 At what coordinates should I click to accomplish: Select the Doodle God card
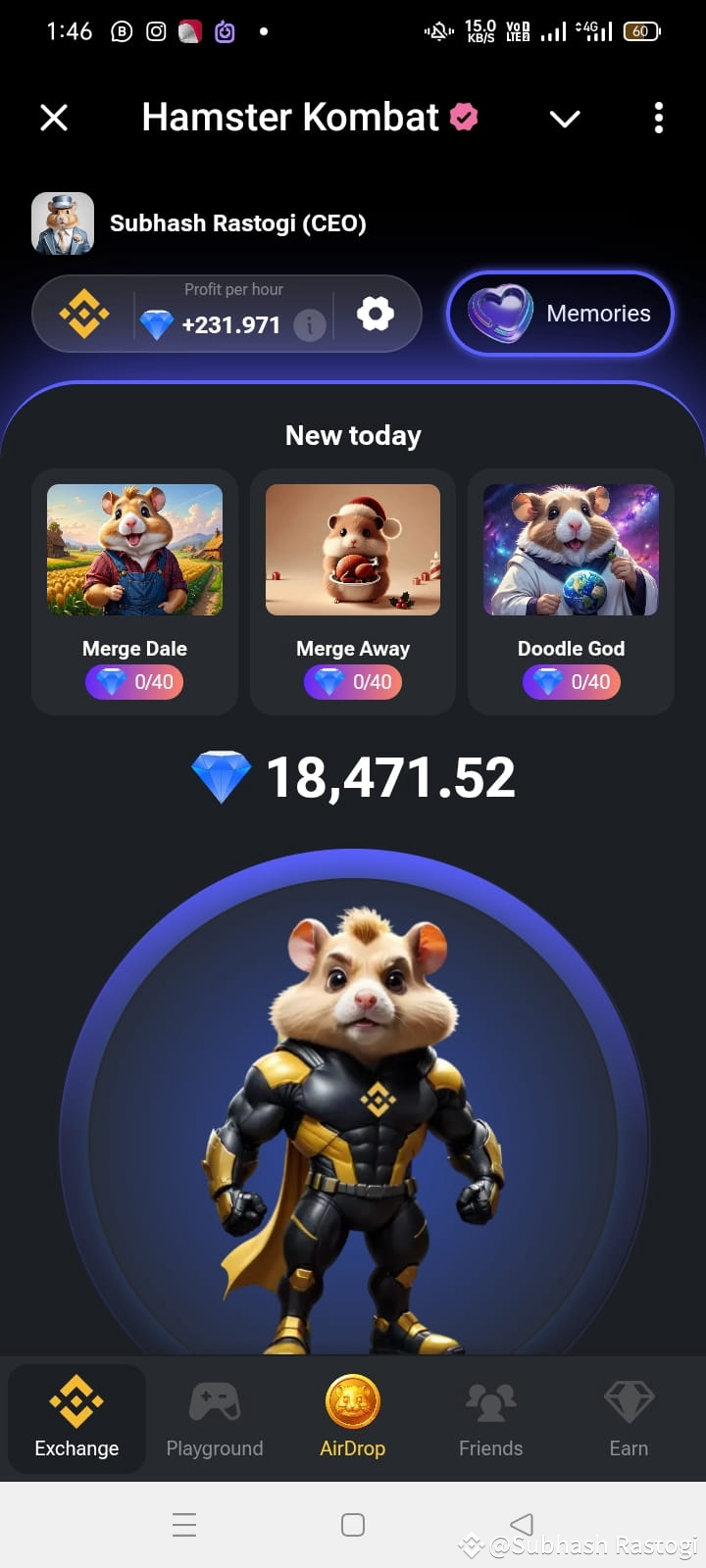pos(571,593)
